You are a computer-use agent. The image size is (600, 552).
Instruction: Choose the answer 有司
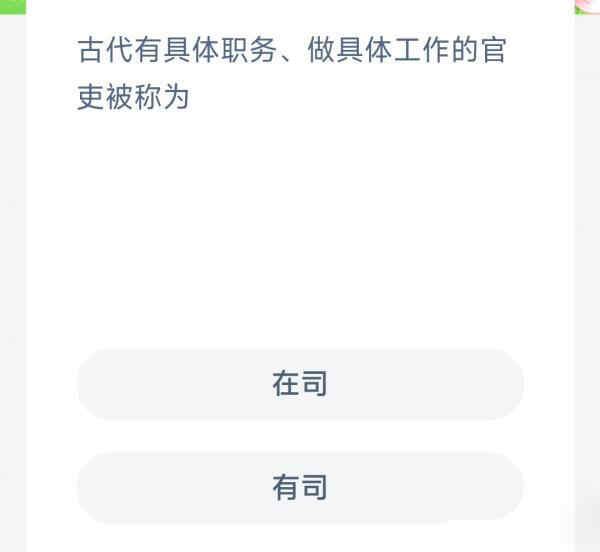pyautogui.click(x=300, y=487)
